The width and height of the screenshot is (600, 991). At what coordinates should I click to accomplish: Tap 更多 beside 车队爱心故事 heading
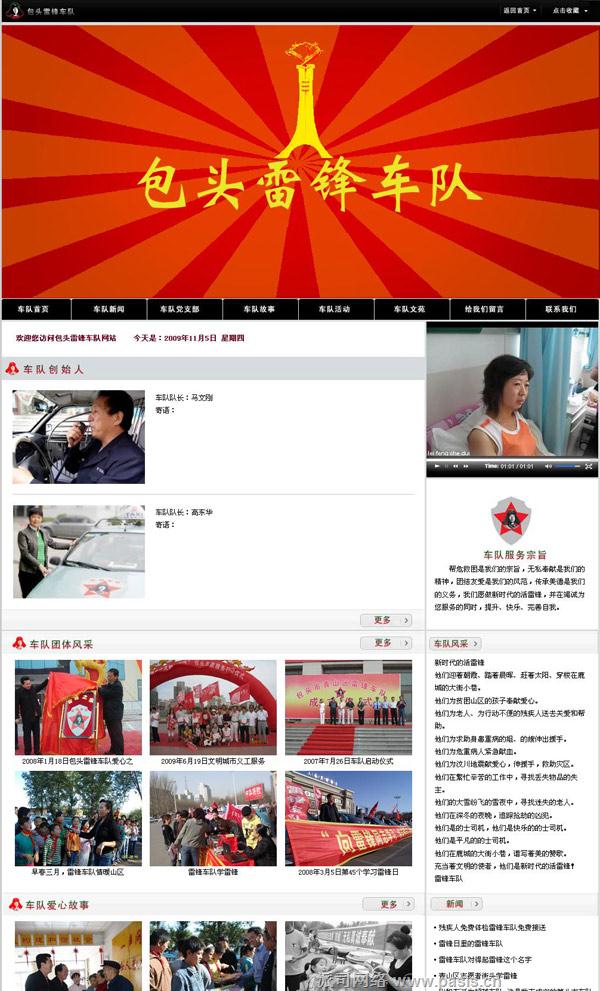pos(388,904)
